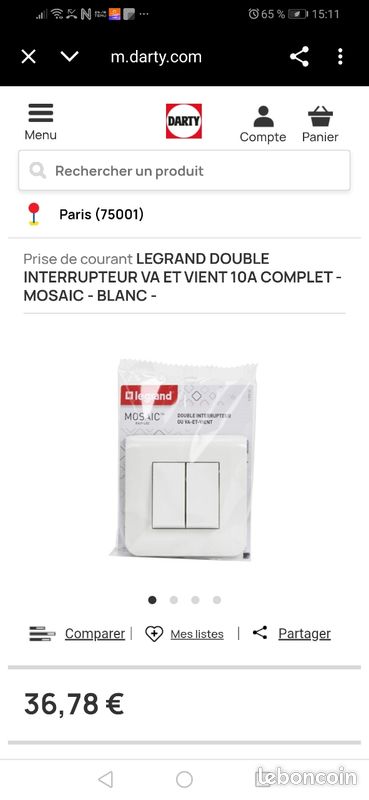This screenshot has width=369, height=800.
Task: View the Panier basket
Action: tap(320, 124)
